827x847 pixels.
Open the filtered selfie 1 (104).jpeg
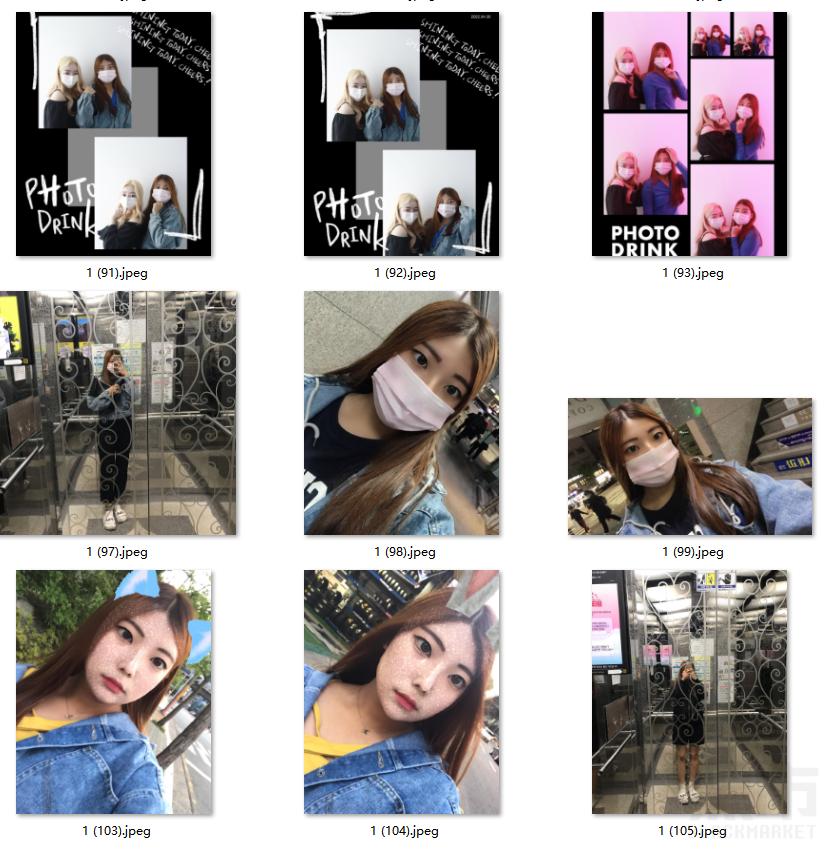(x=401, y=692)
